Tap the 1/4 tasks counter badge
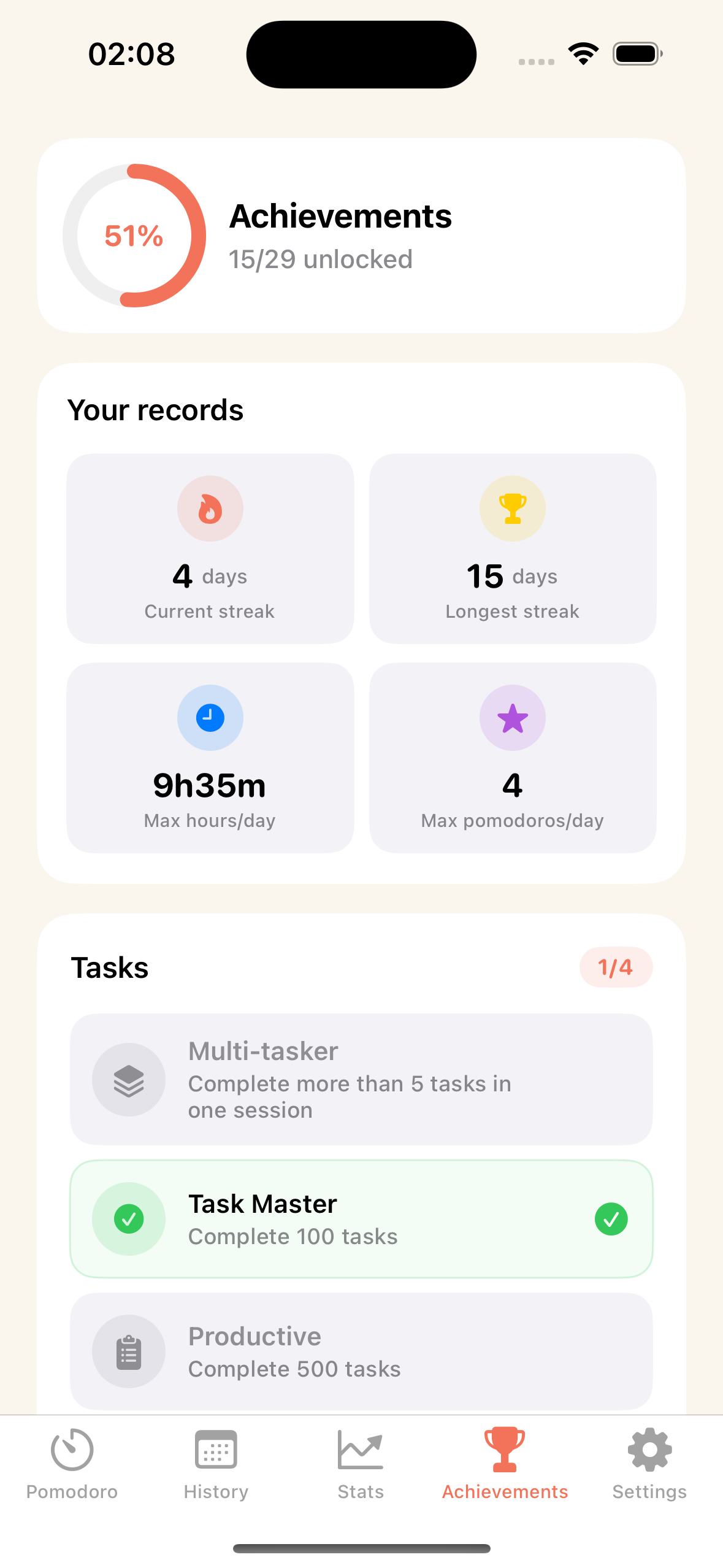 (x=616, y=967)
